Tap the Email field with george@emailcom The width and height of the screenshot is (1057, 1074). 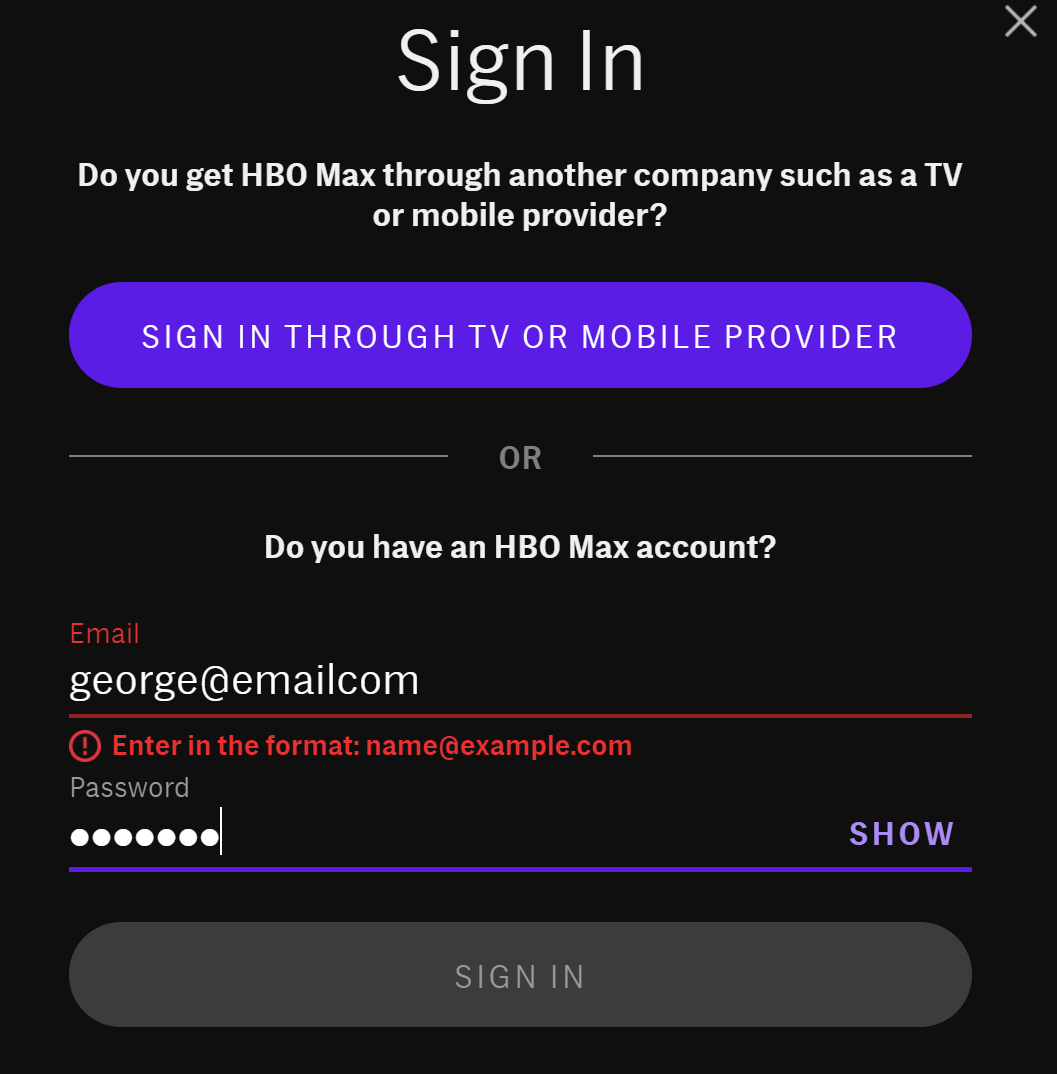[450, 681]
